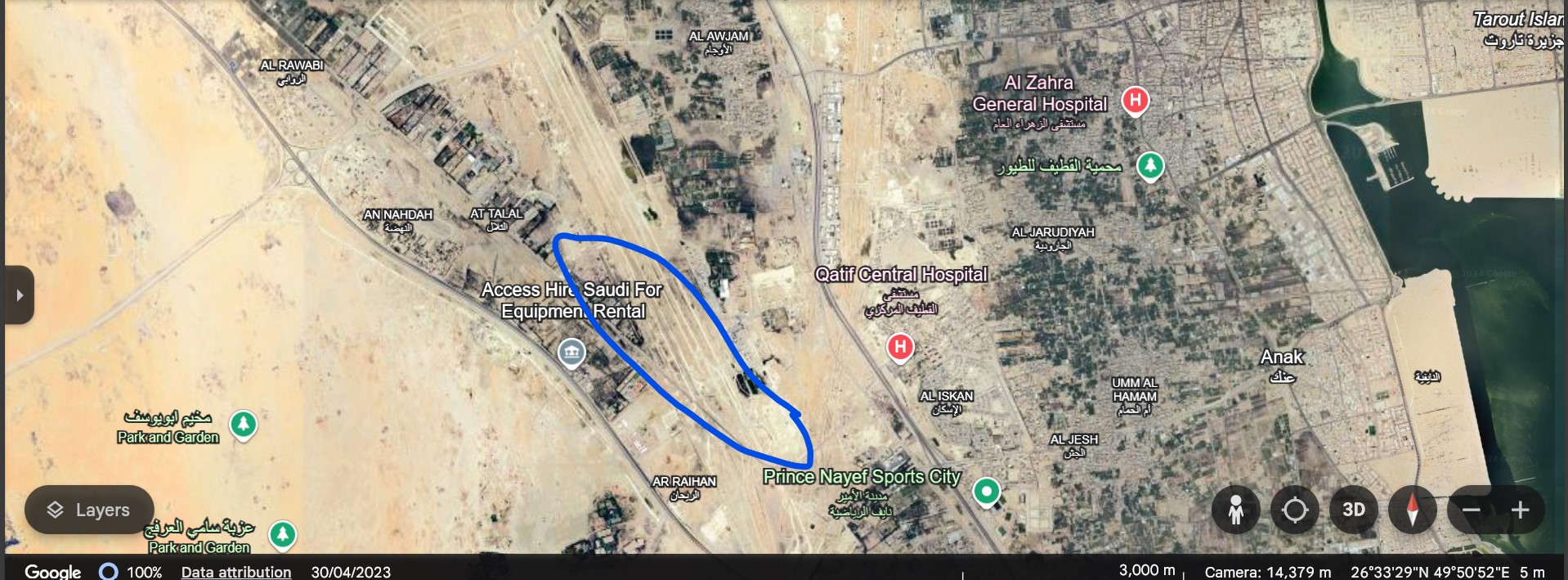Open the Data attribution link
Screen dimensions: 1568x580
point(236,572)
